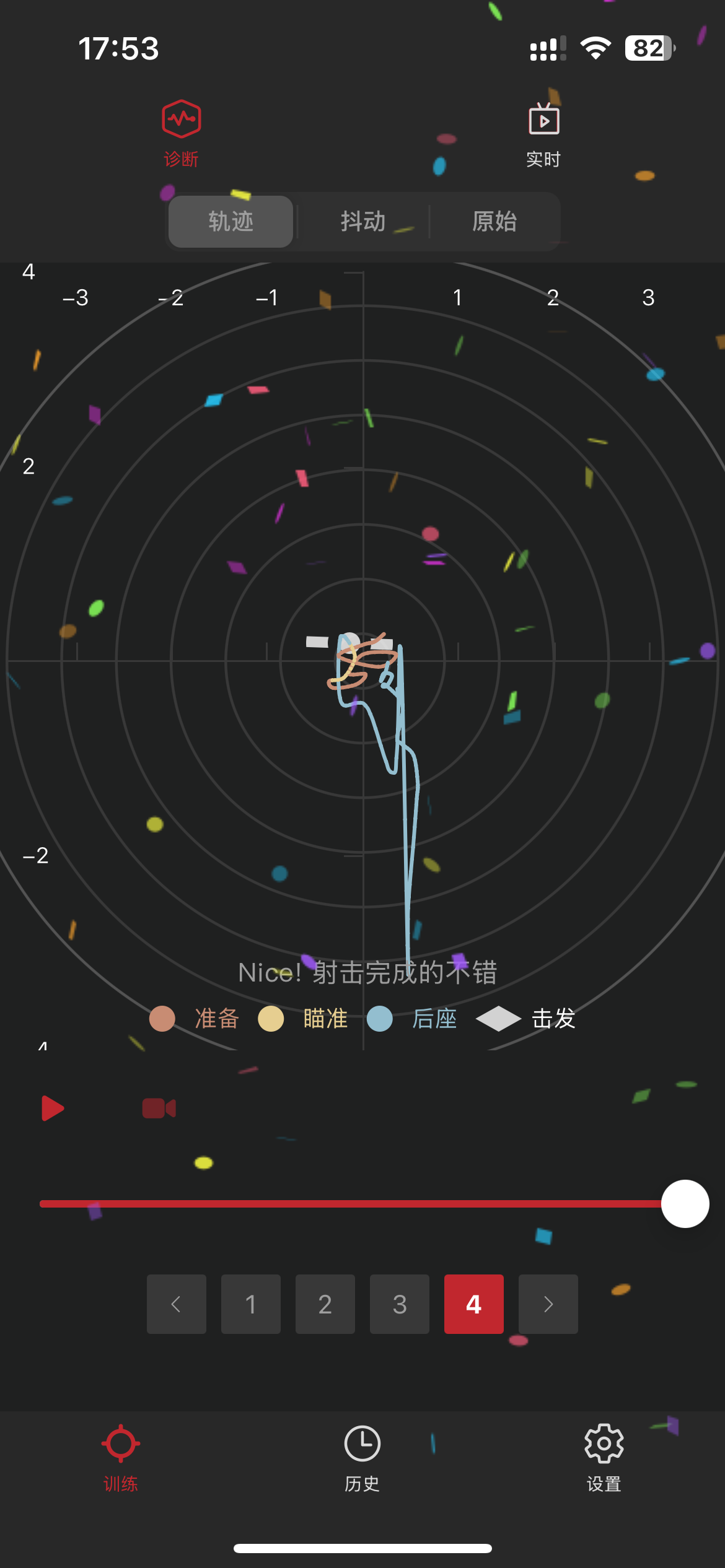Select the 轨迹 segment
The width and height of the screenshot is (725, 1568).
click(231, 222)
